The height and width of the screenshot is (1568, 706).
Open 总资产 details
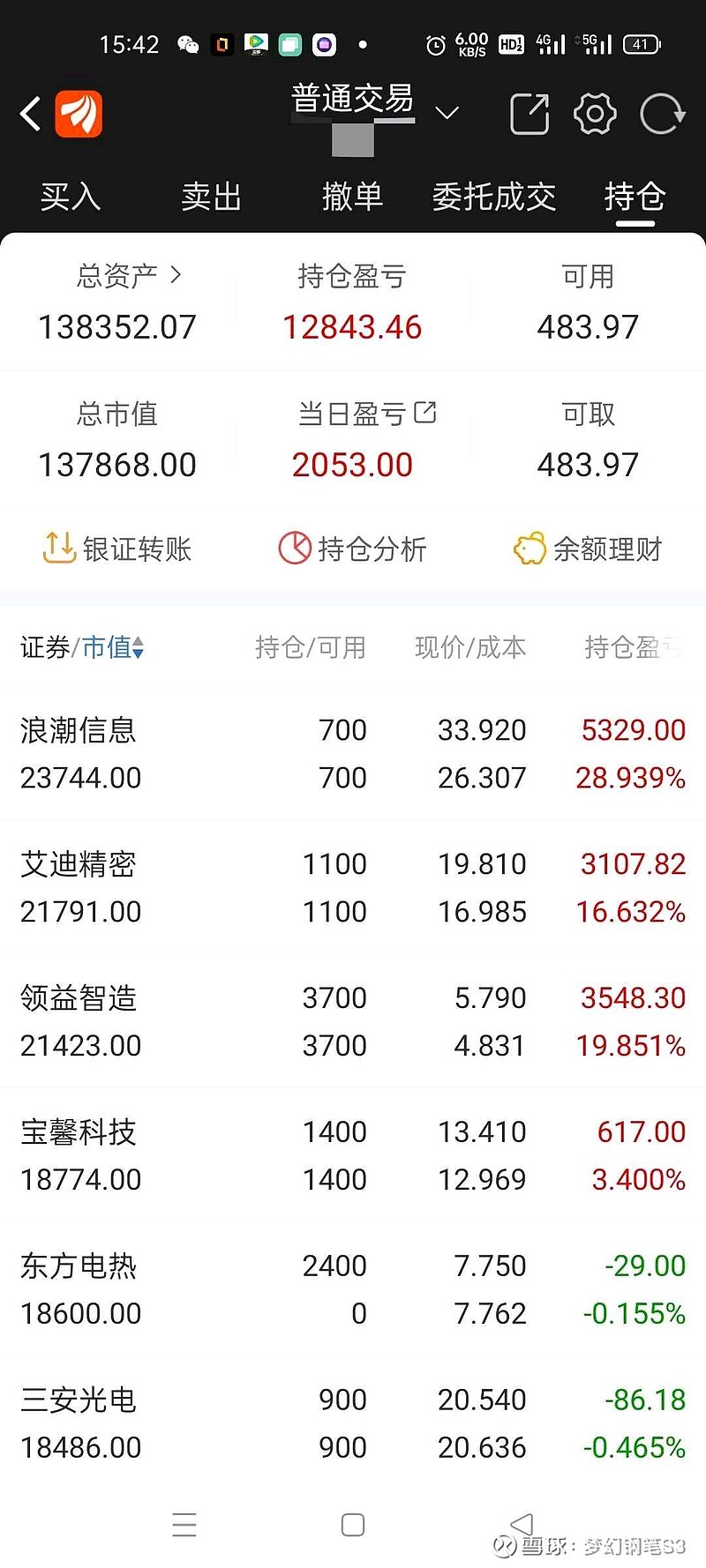129,276
